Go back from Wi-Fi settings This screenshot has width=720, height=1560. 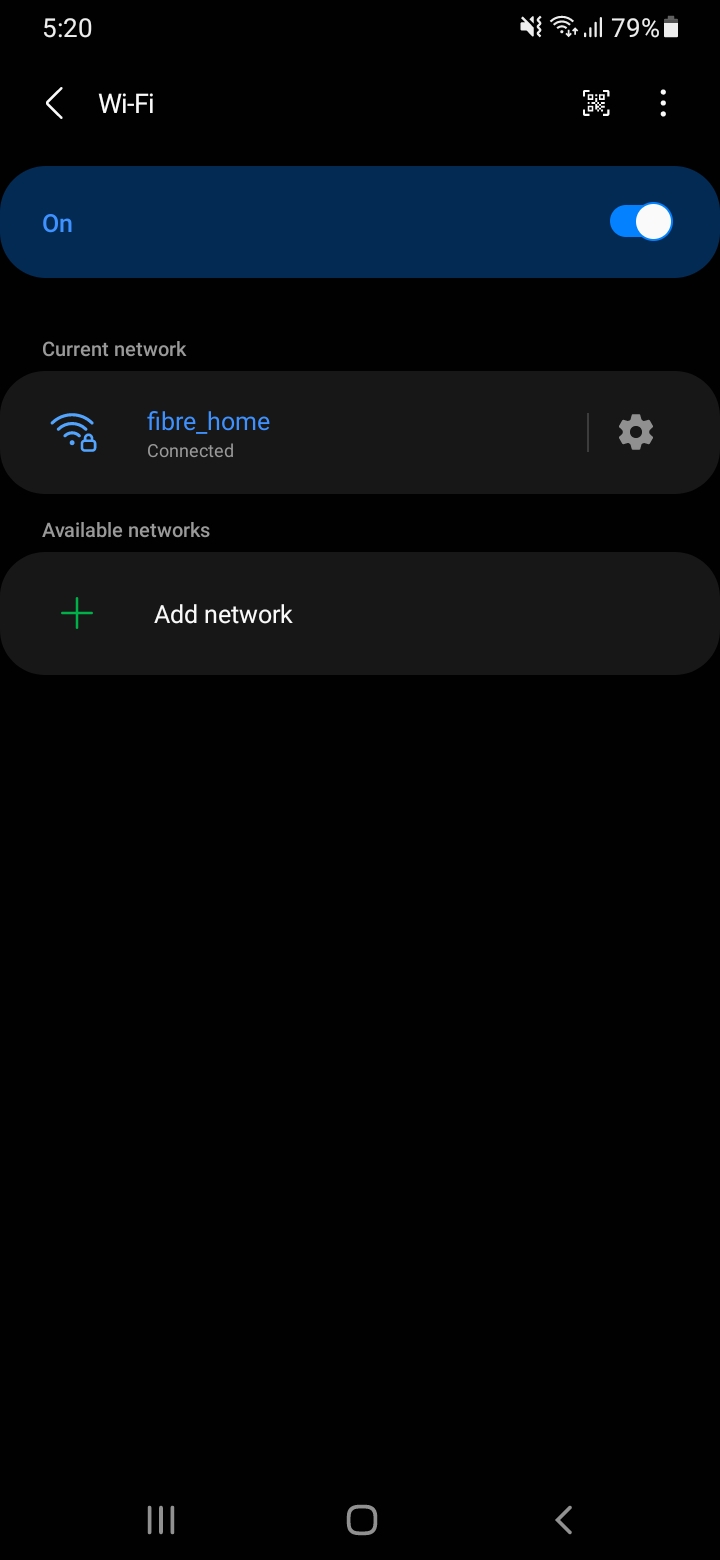(x=55, y=103)
